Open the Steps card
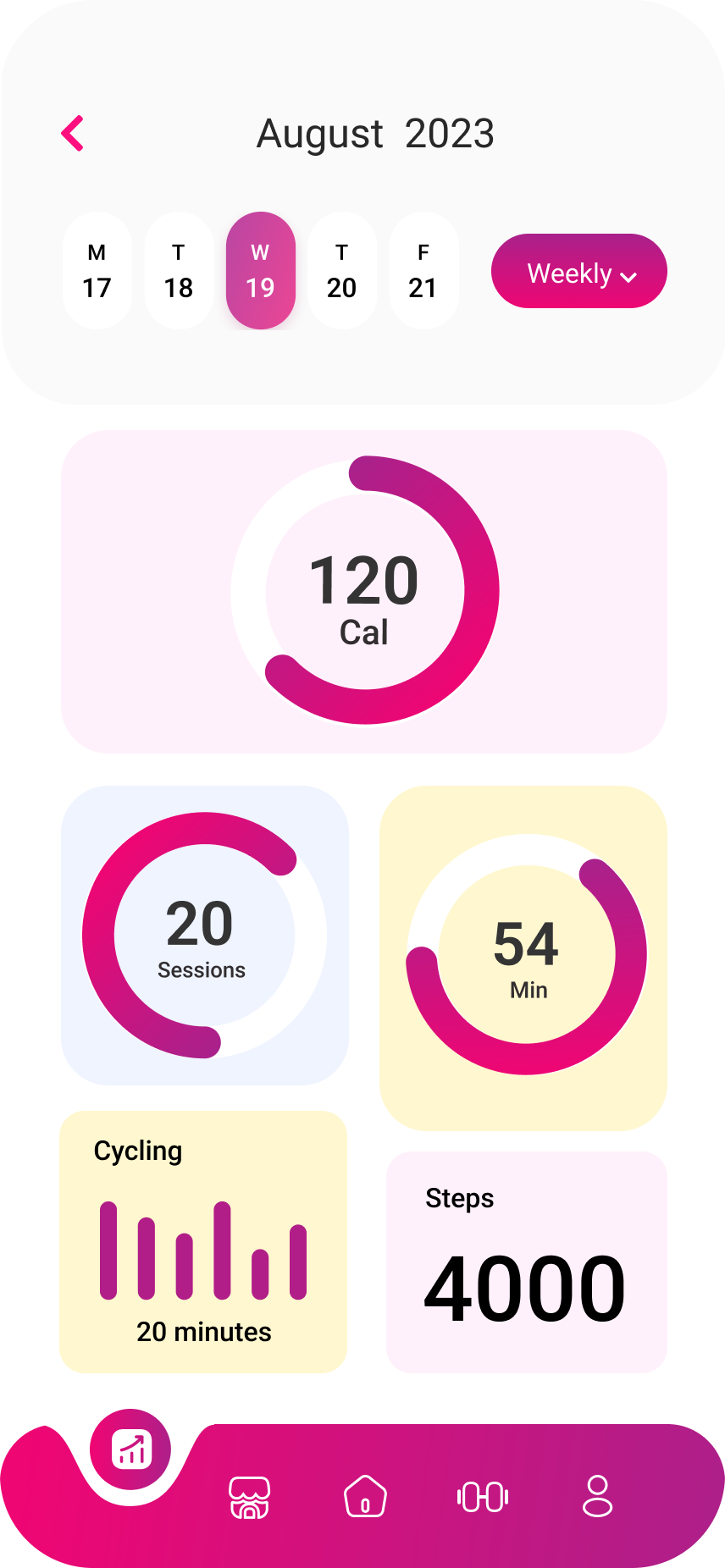The height and width of the screenshot is (1568, 725). pyautogui.click(x=526, y=1262)
